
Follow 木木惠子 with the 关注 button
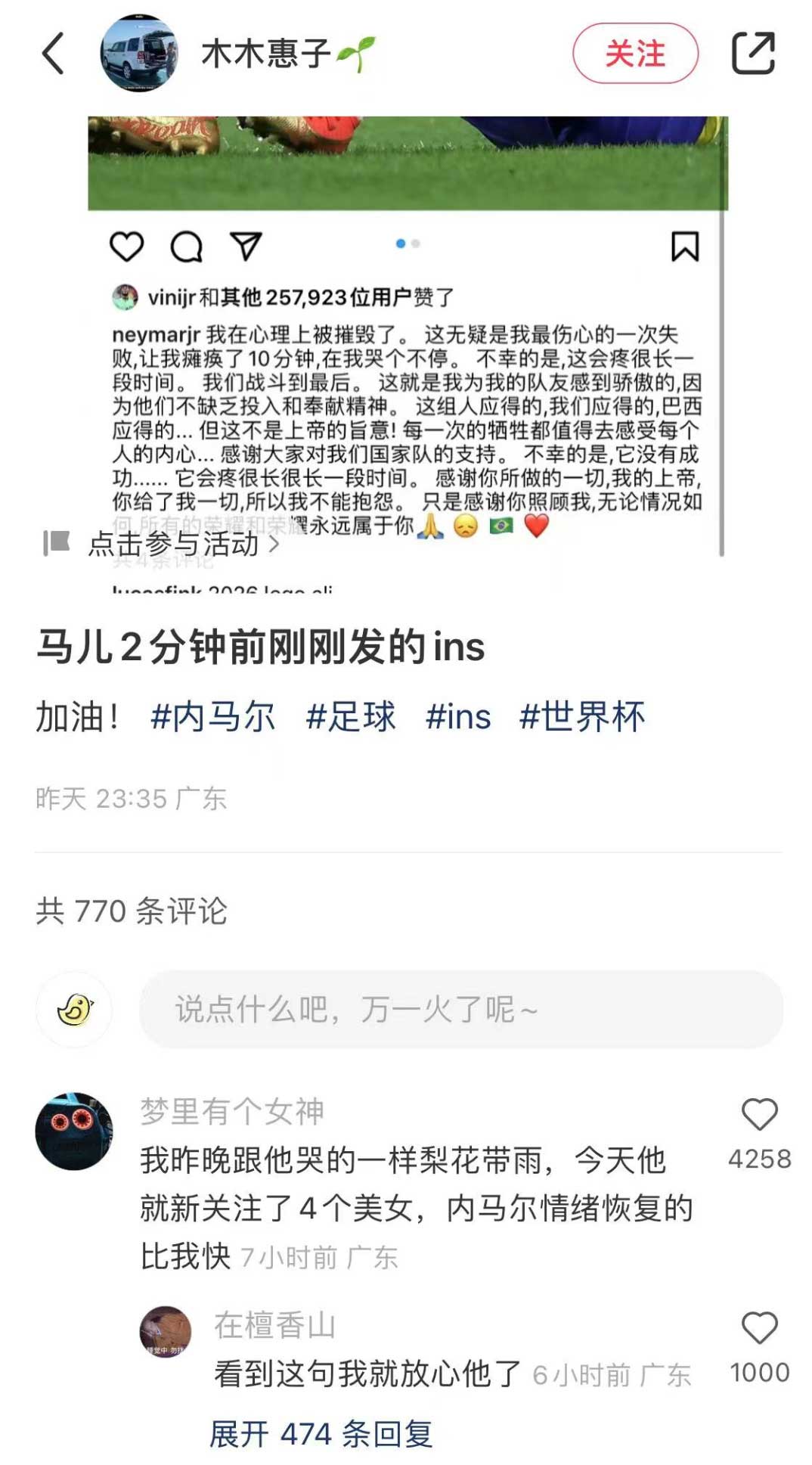pos(635,54)
